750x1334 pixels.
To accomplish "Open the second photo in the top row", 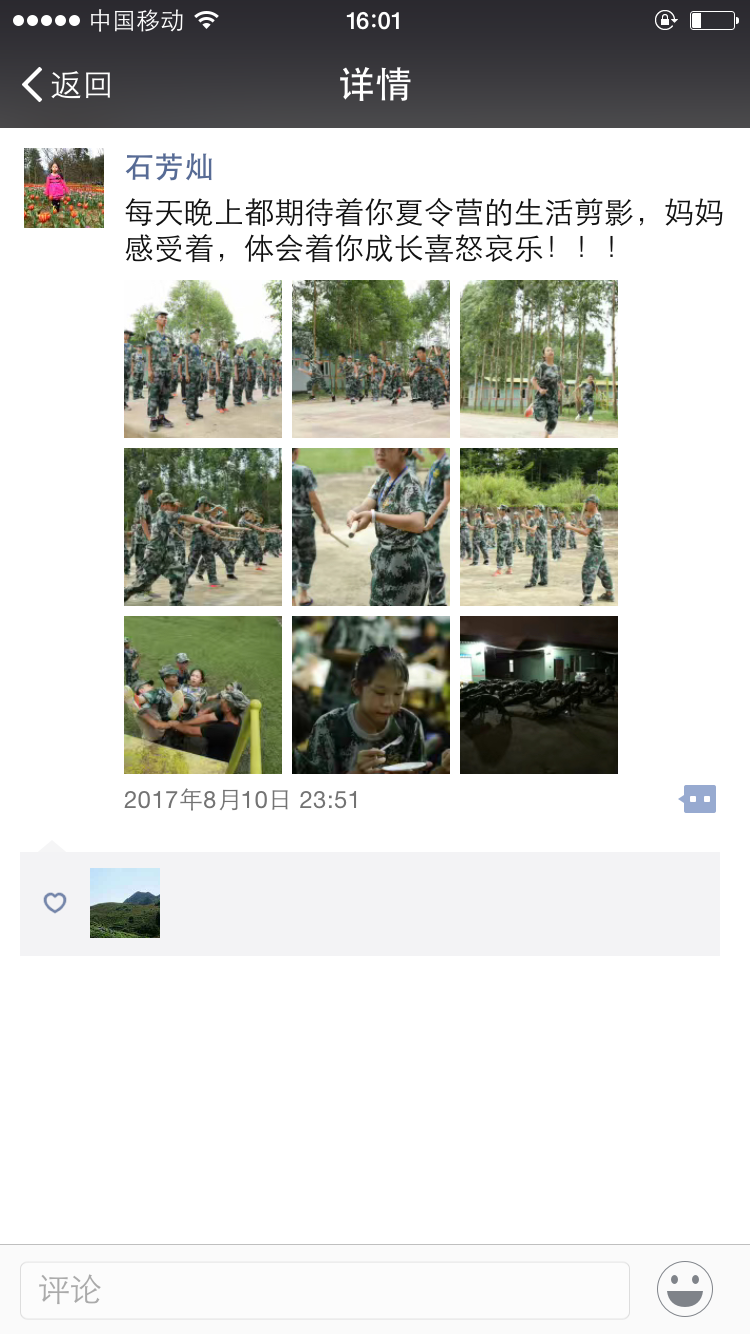I will point(371,359).
